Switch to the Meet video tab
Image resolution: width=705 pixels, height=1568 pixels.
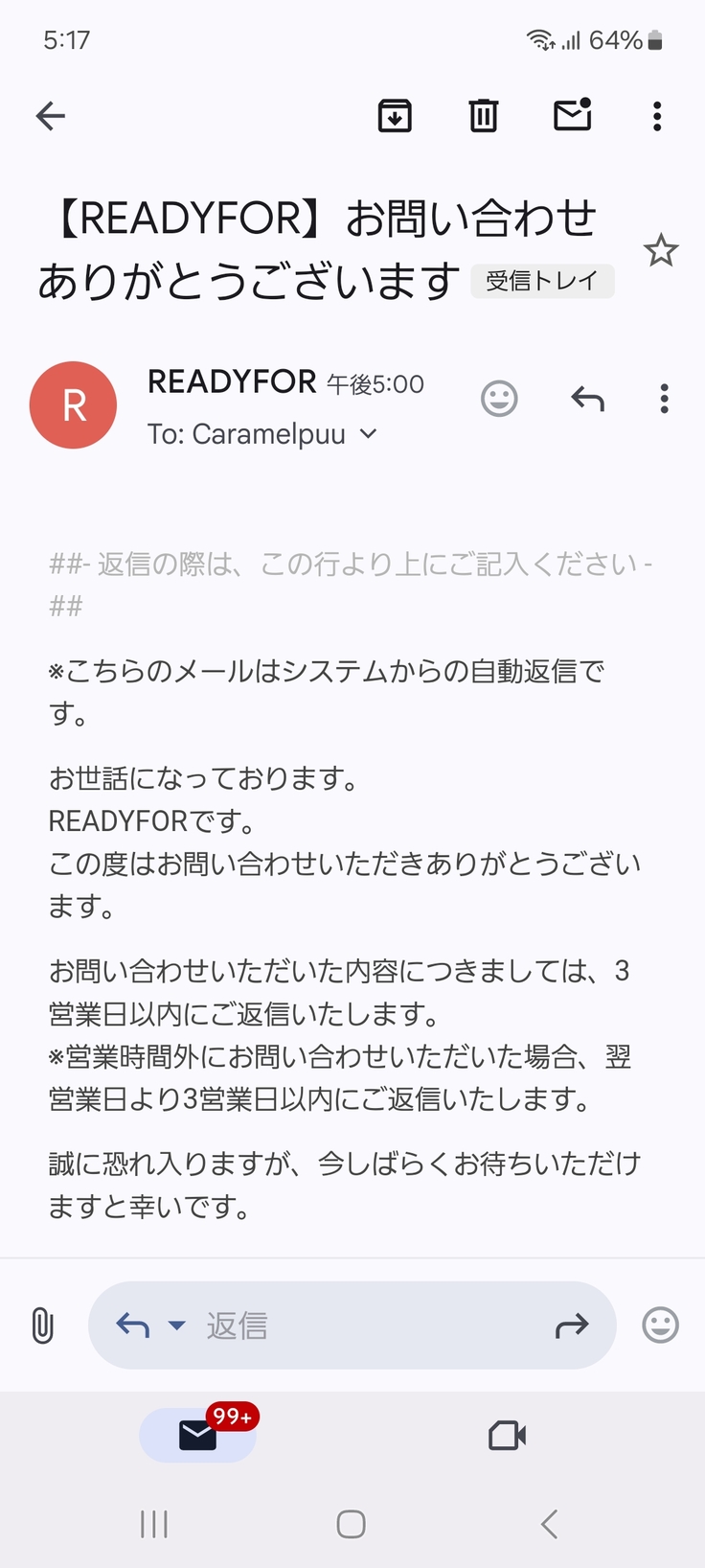507,1435
